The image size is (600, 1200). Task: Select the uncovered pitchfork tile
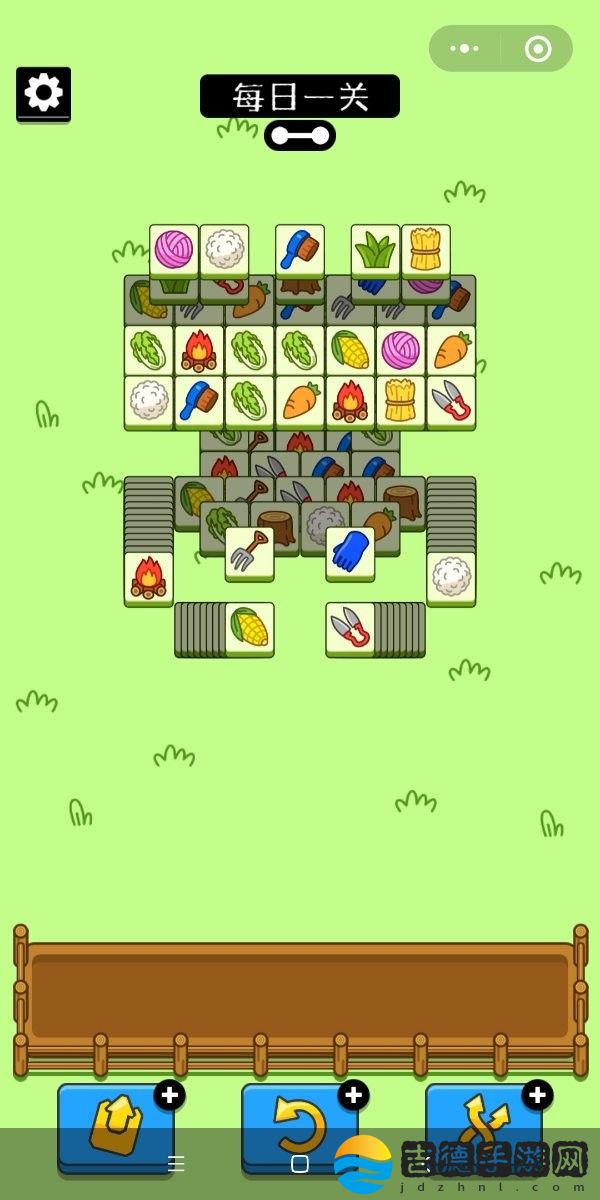click(249, 551)
